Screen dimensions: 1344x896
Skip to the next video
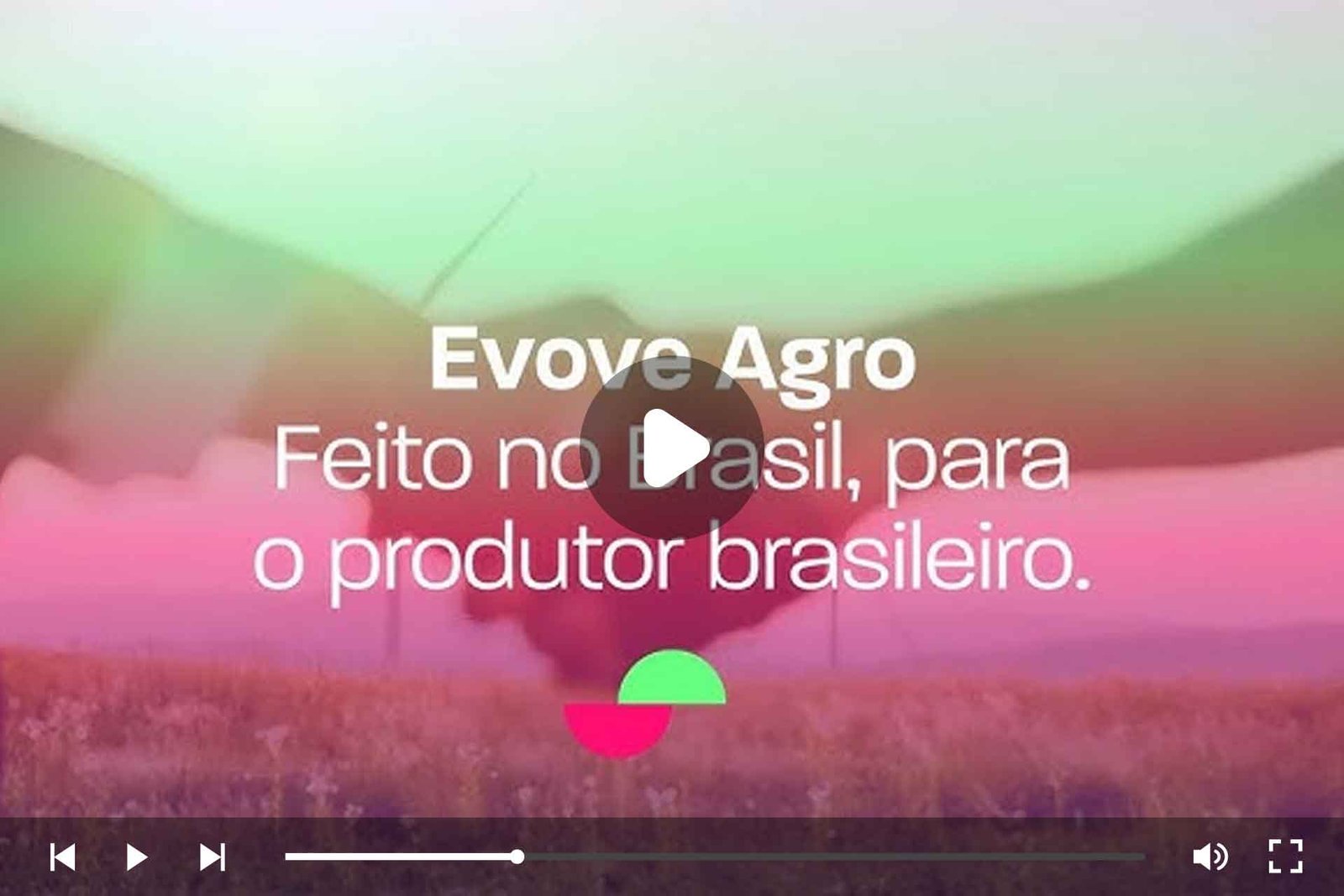[212, 857]
